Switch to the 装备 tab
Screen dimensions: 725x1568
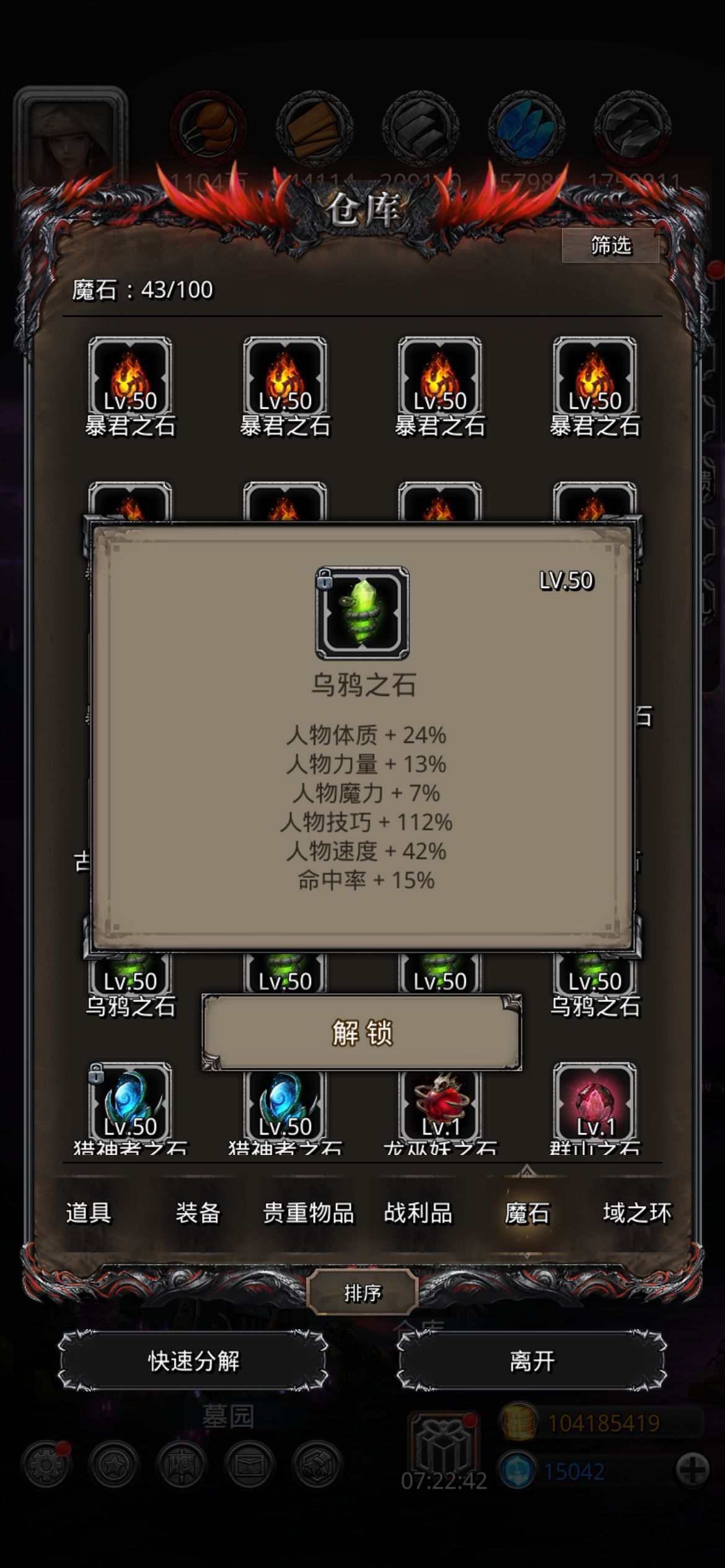click(x=198, y=1213)
